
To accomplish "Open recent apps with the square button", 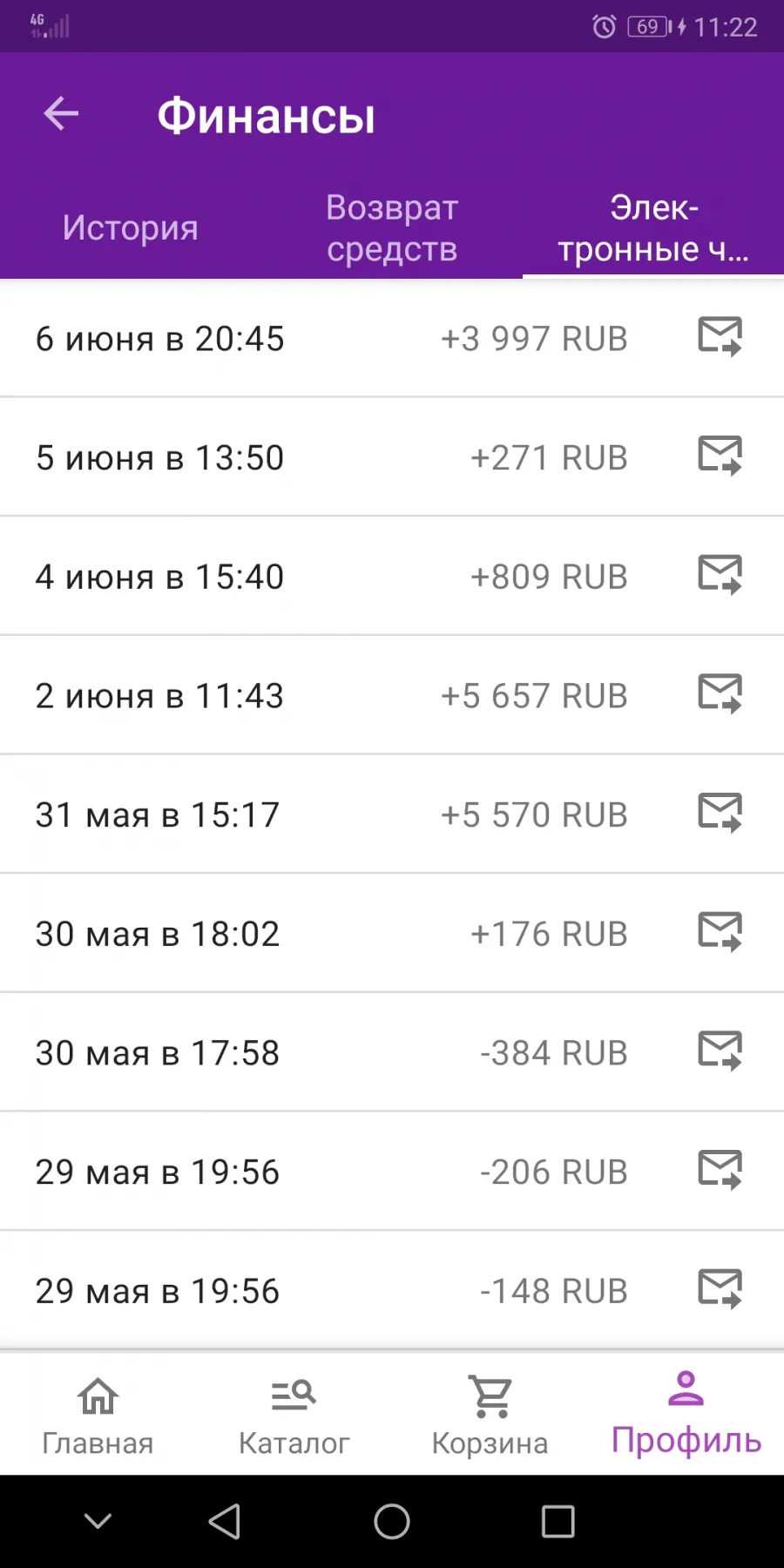I will point(558,1522).
